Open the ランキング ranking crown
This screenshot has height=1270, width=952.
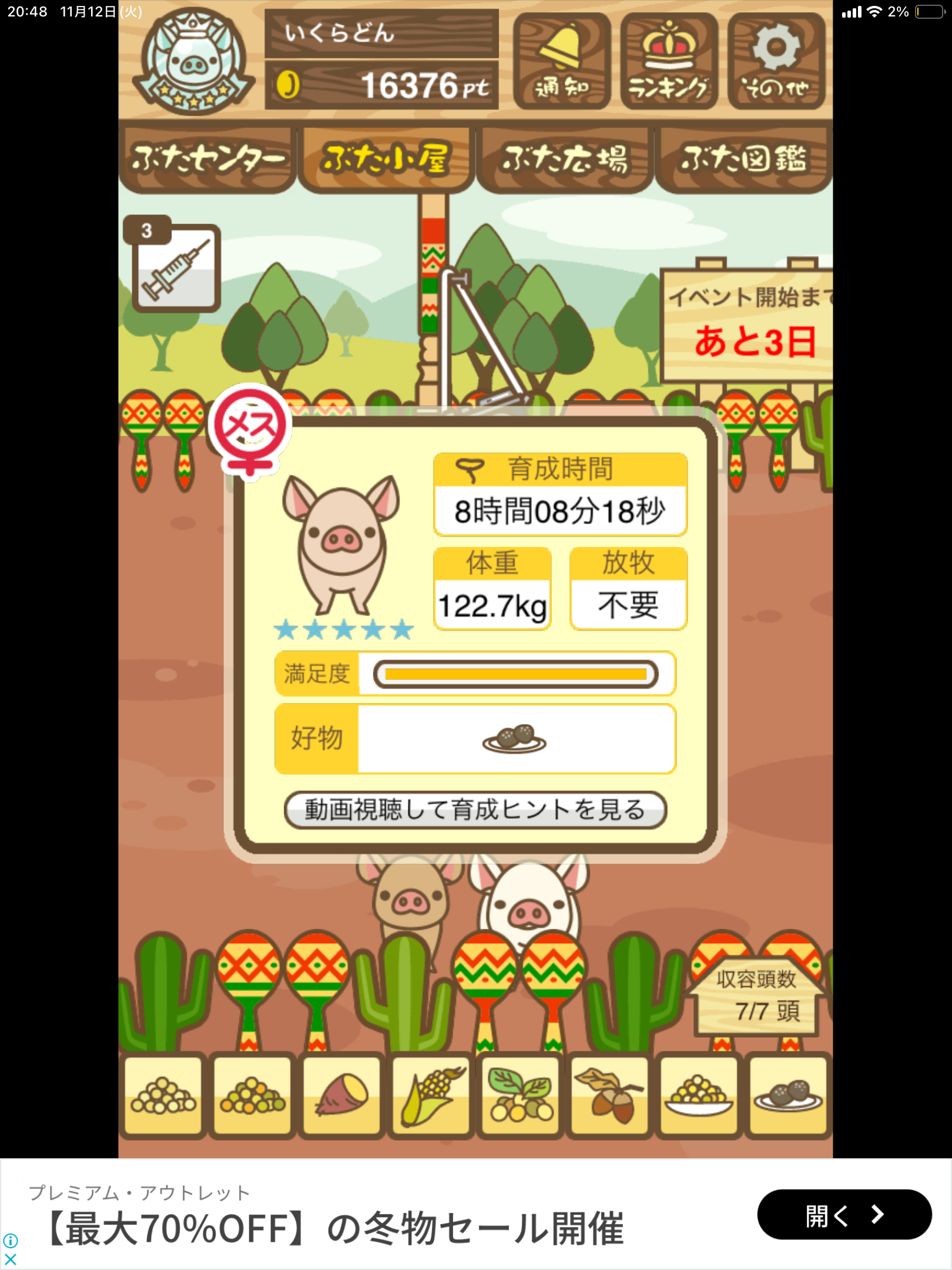[669, 62]
